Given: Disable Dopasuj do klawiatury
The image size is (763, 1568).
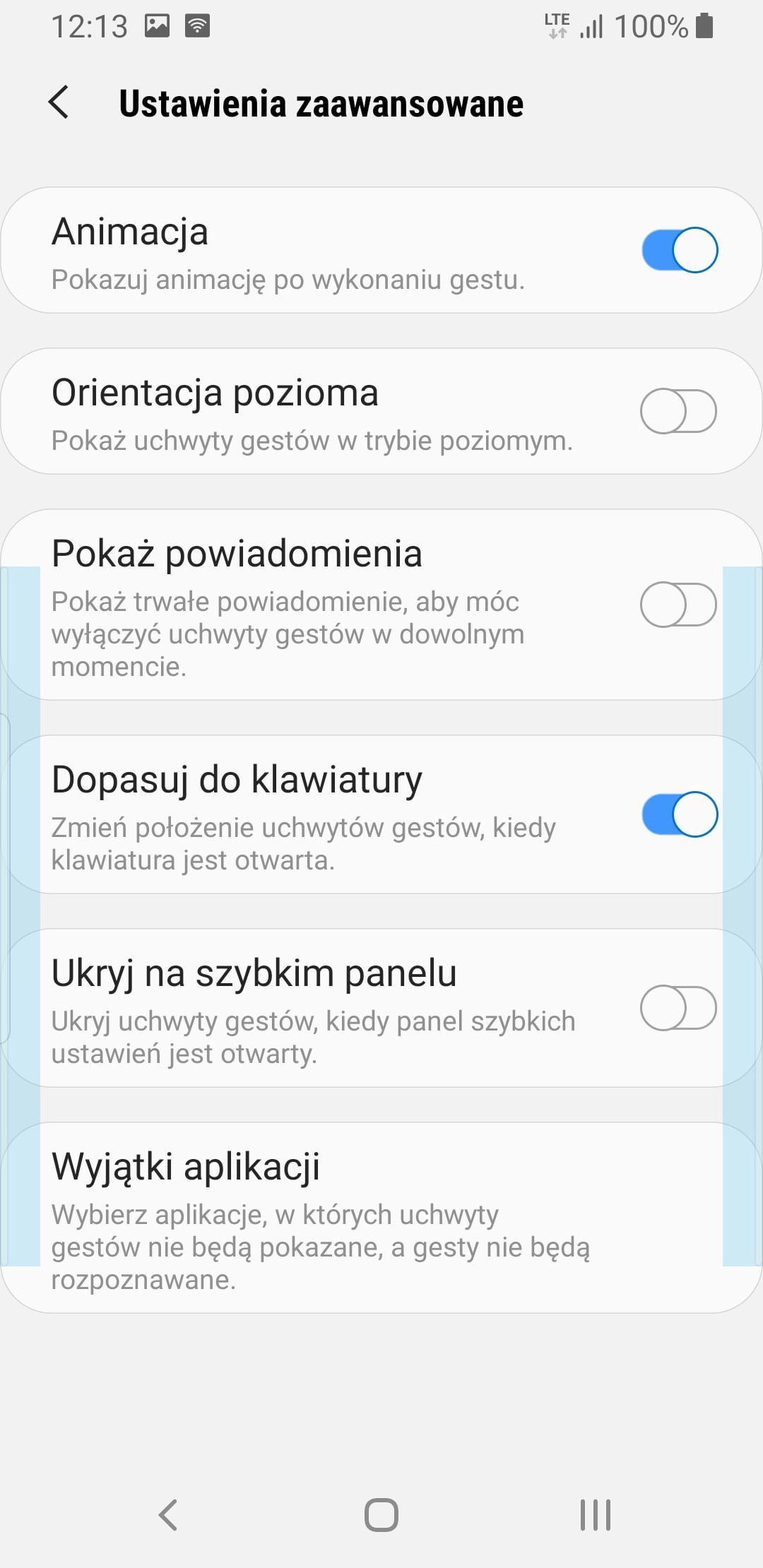Looking at the screenshot, I should pyautogui.click(x=679, y=814).
